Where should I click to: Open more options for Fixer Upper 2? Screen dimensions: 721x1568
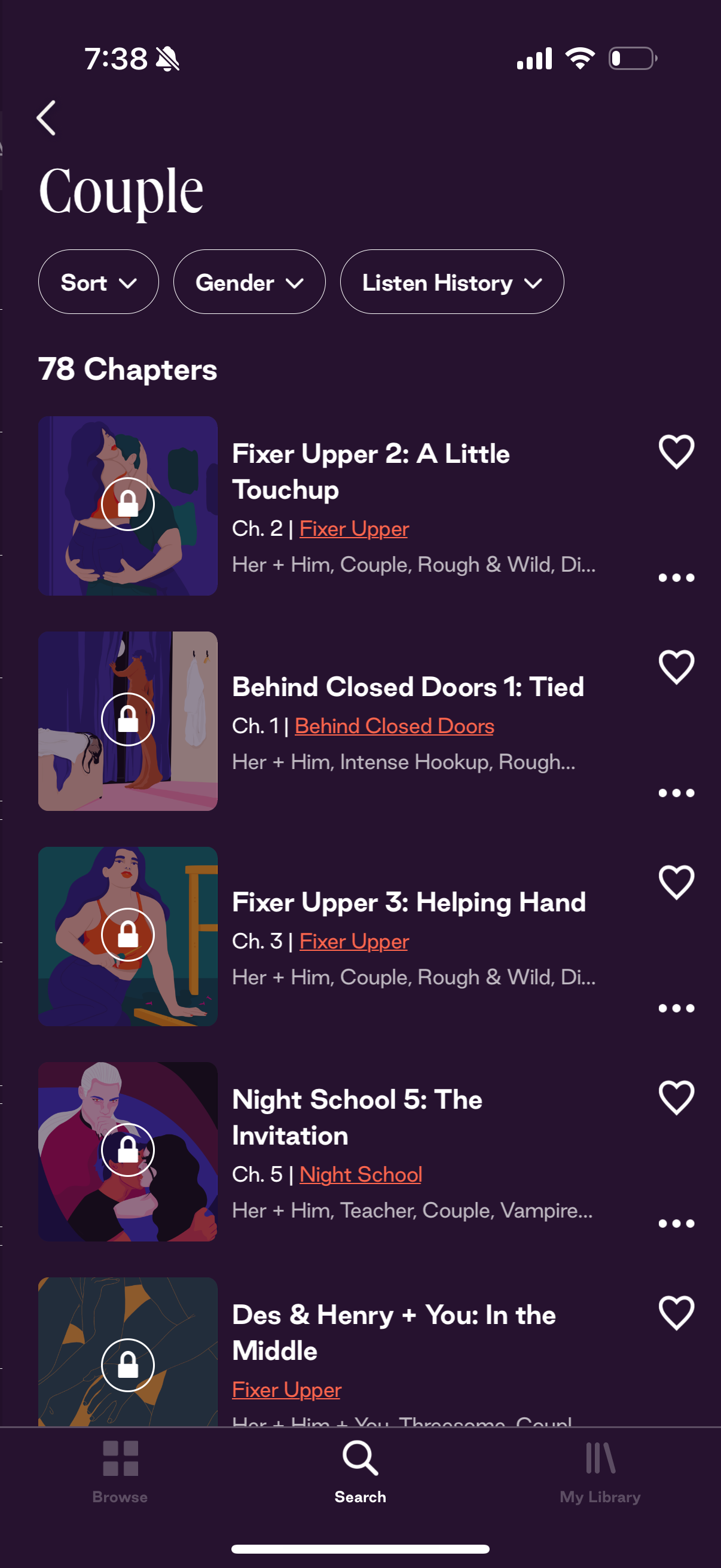[x=676, y=578]
